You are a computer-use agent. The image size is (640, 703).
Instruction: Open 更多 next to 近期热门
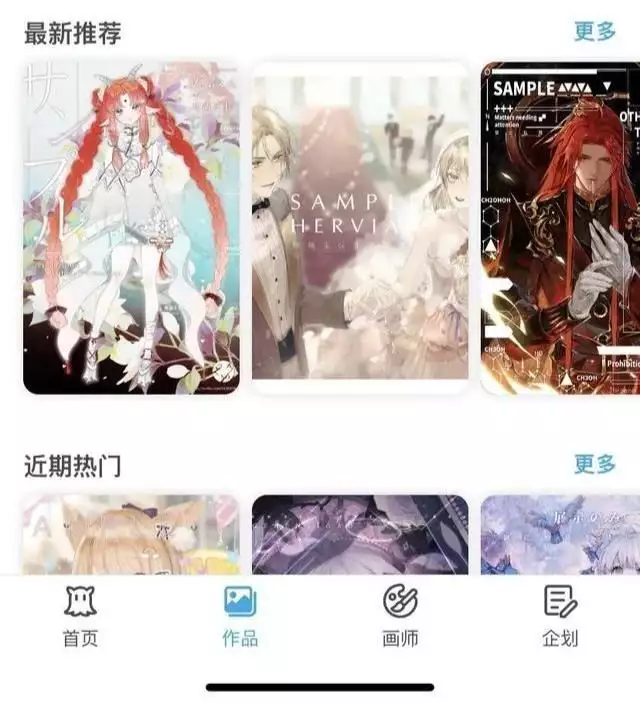coord(594,465)
